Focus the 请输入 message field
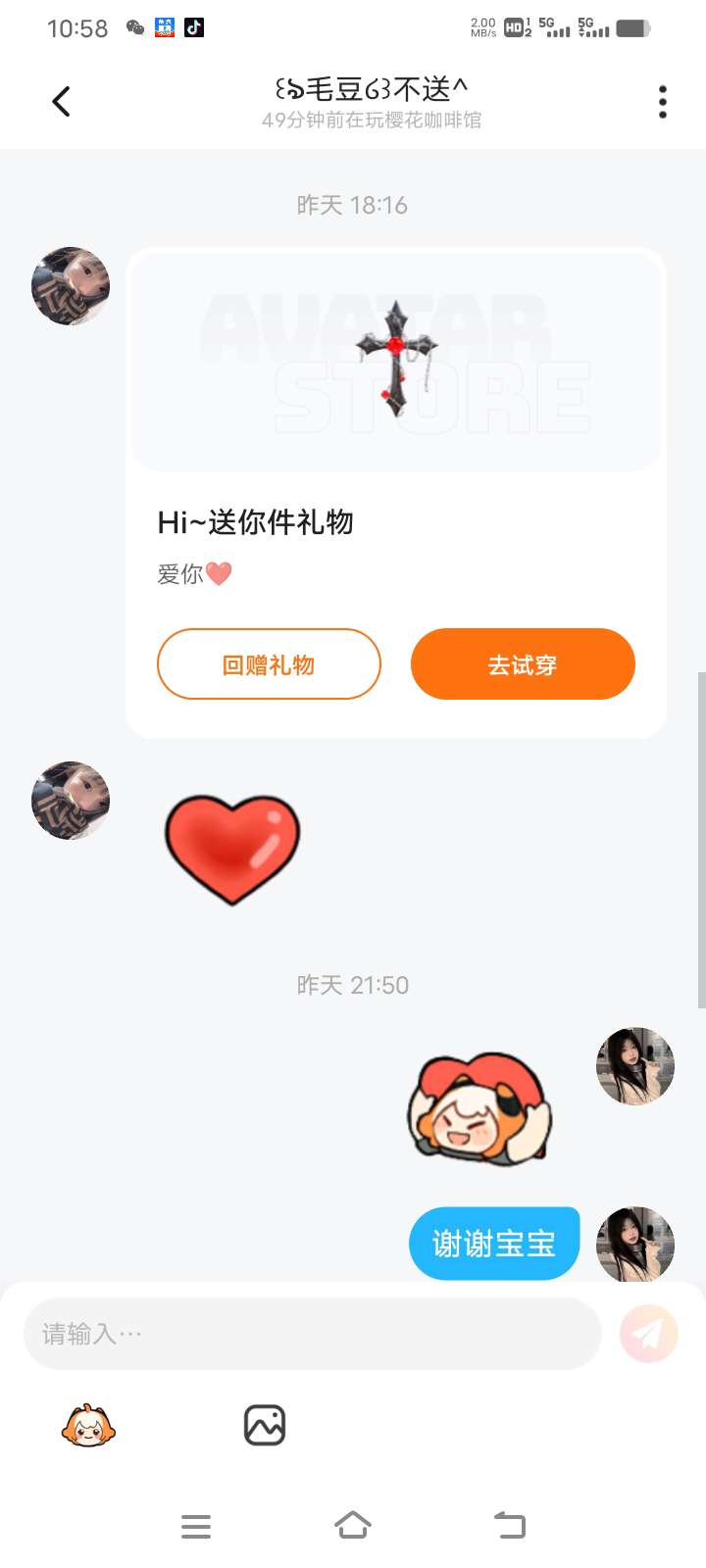The width and height of the screenshot is (706, 1568). click(312, 1334)
